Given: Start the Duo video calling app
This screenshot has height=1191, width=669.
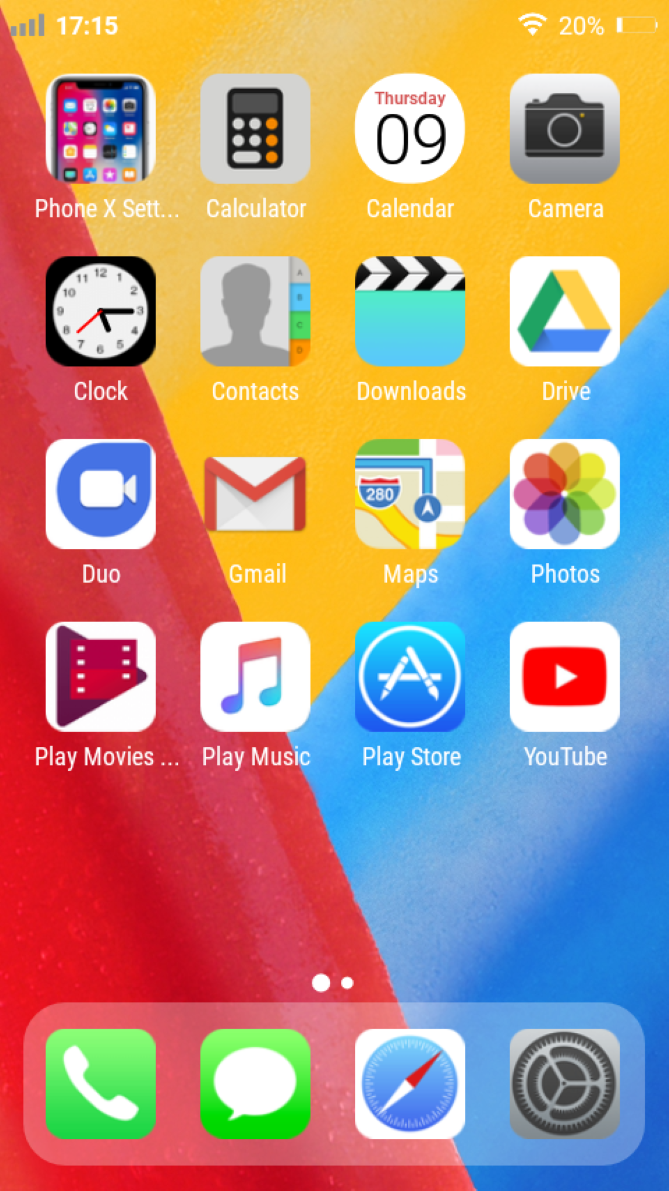Looking at the screenshot, I should click(x=101, y=494).
